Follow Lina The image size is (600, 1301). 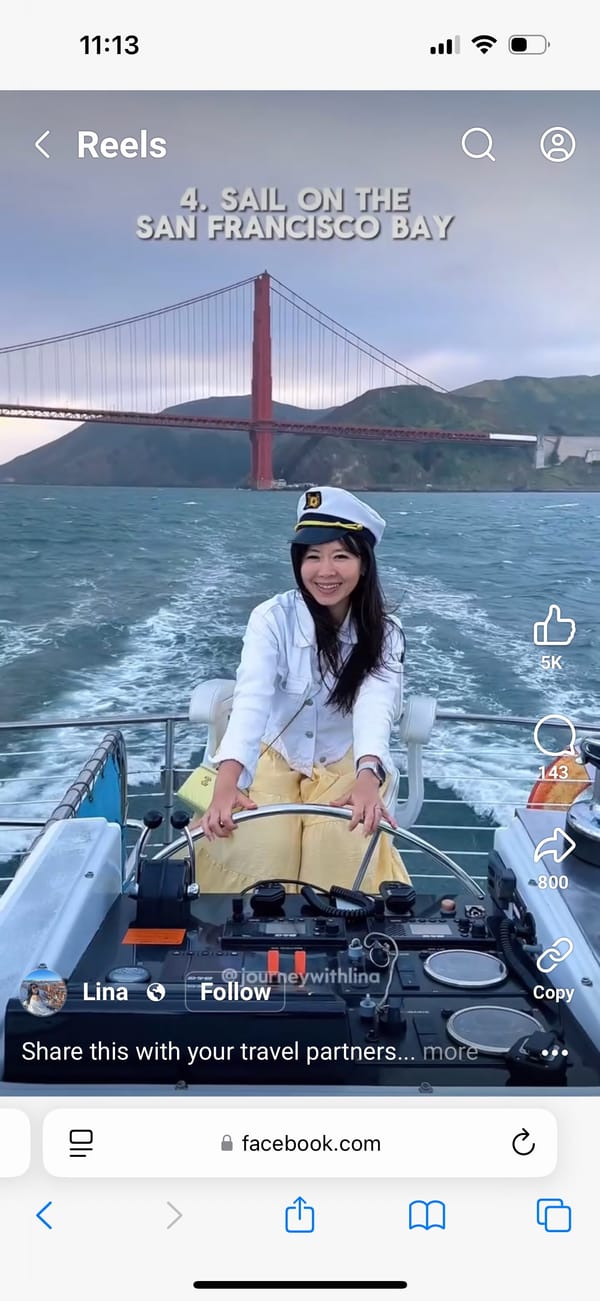(235, 992)
